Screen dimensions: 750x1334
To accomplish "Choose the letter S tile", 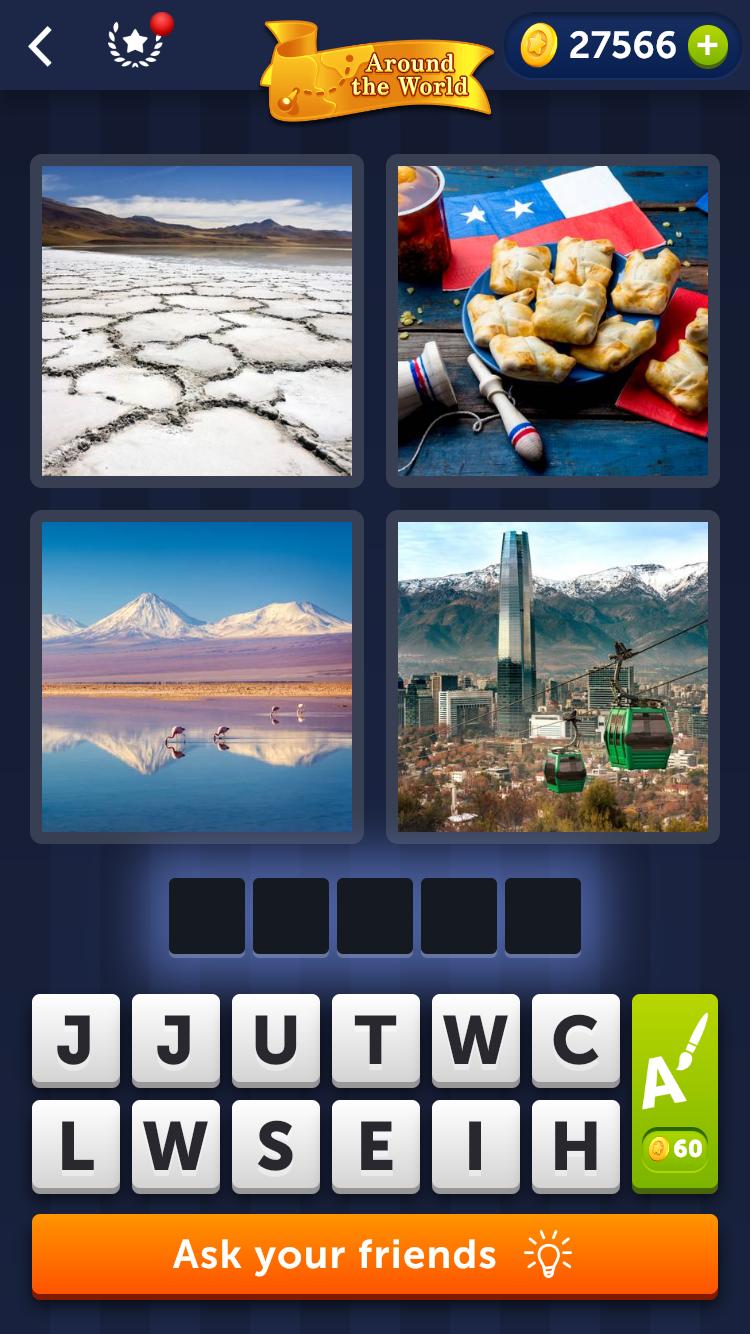I will [x=275, y=1146].
